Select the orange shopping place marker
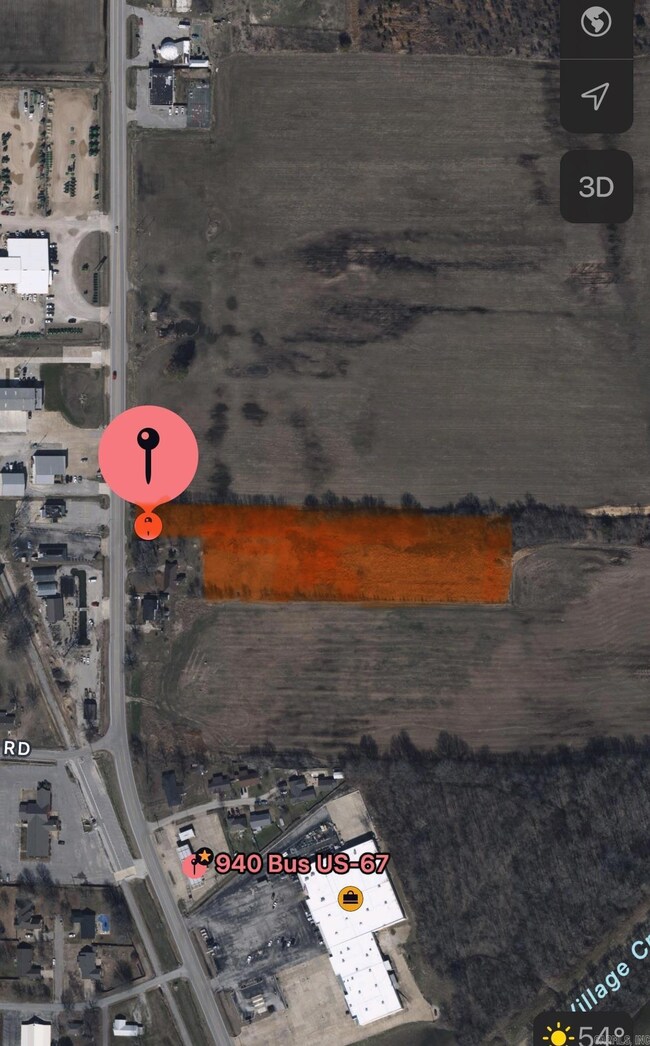Image resolution: width=650 pixels, height=1046 pixels. [x=349, y=896]
